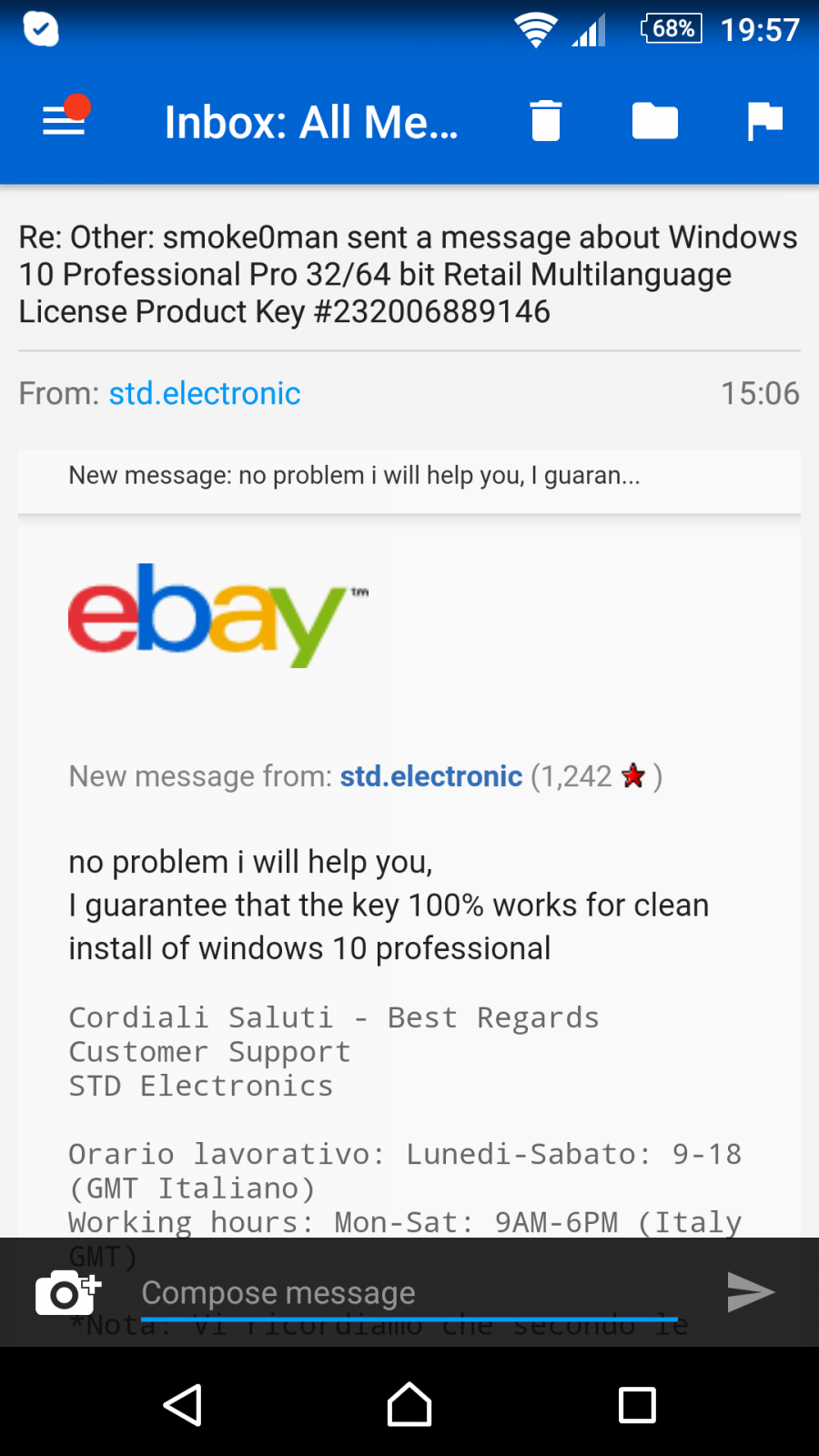Attach a photo with camera icon
The width and height of the screenshot is (819, 1456).
[x=66, y=1292]
